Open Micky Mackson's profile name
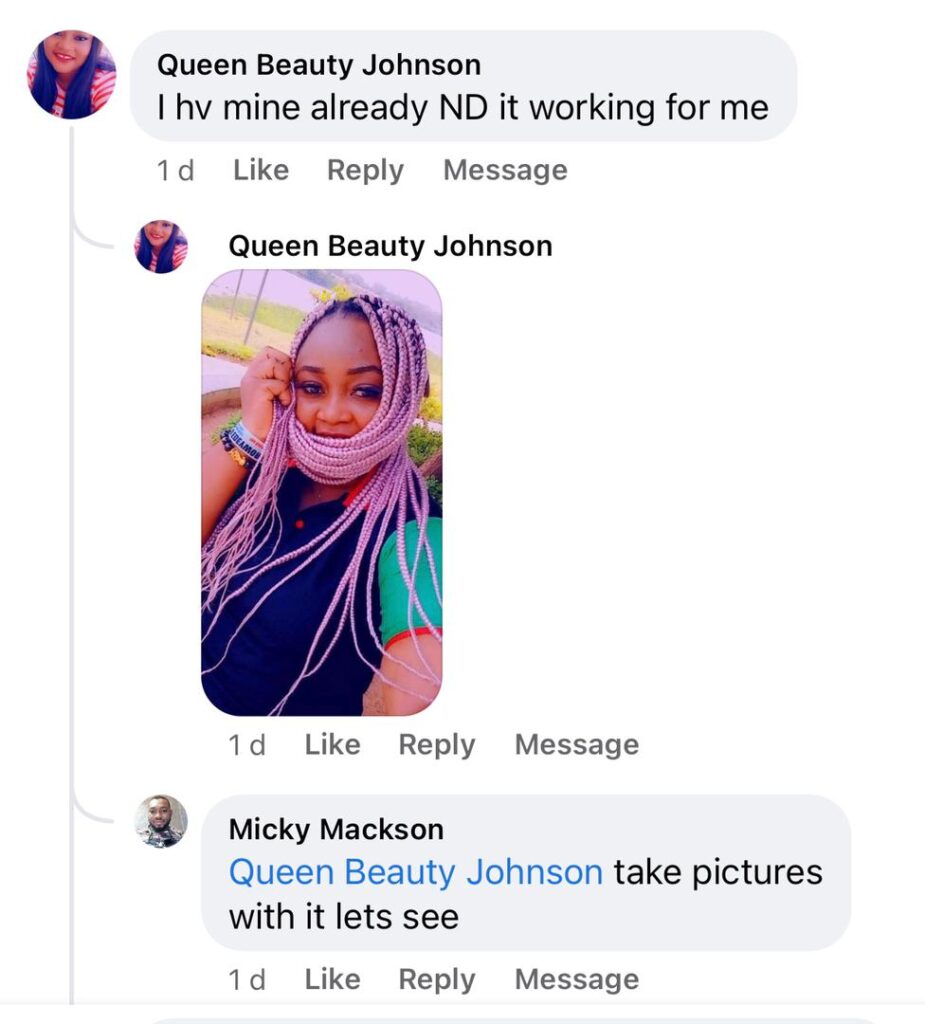925x1024 pixels. (336, 829)
